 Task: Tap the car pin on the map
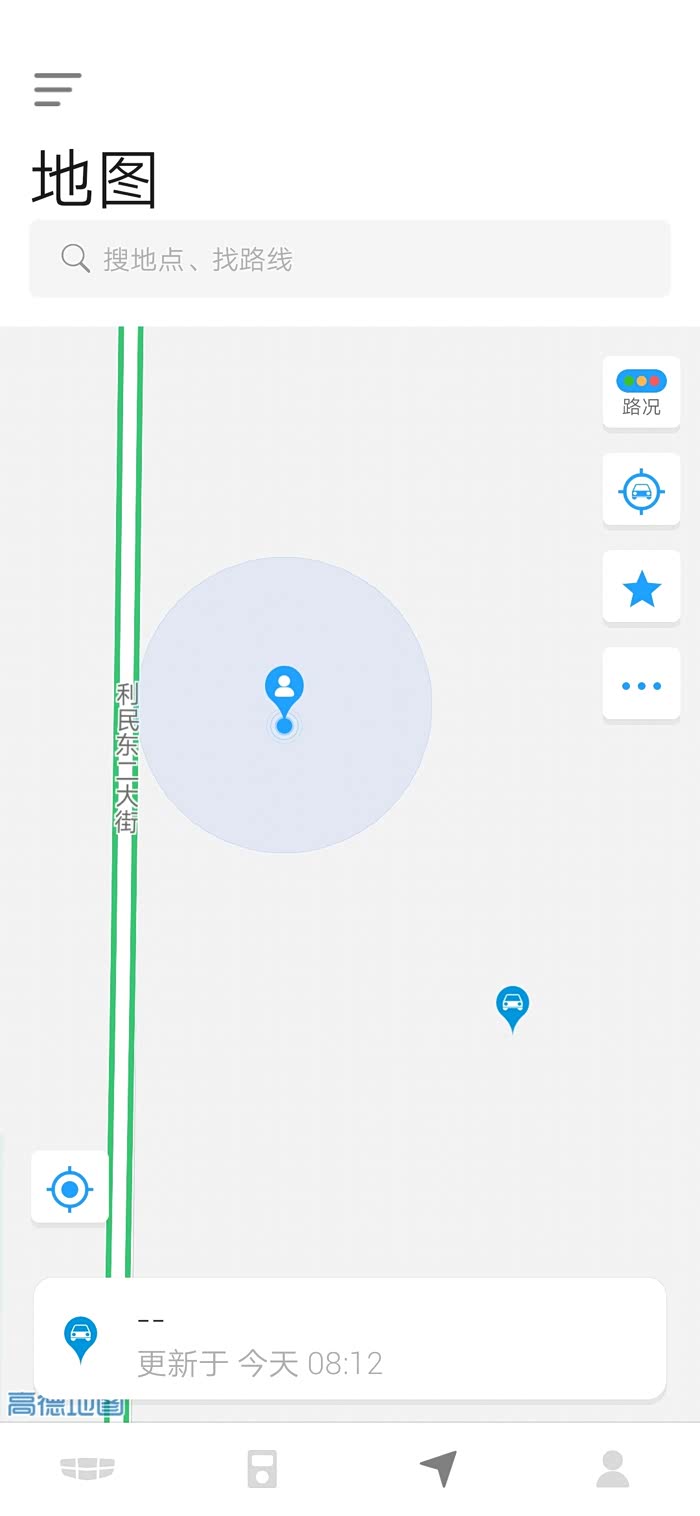512,1008
